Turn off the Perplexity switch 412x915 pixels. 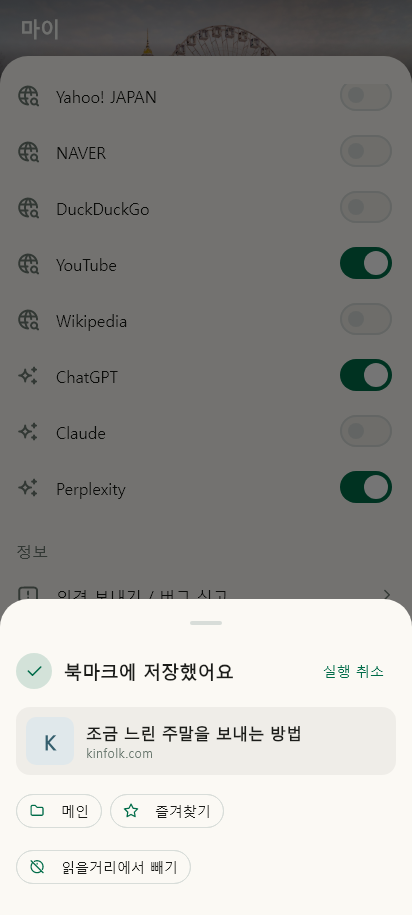[366, 487]
